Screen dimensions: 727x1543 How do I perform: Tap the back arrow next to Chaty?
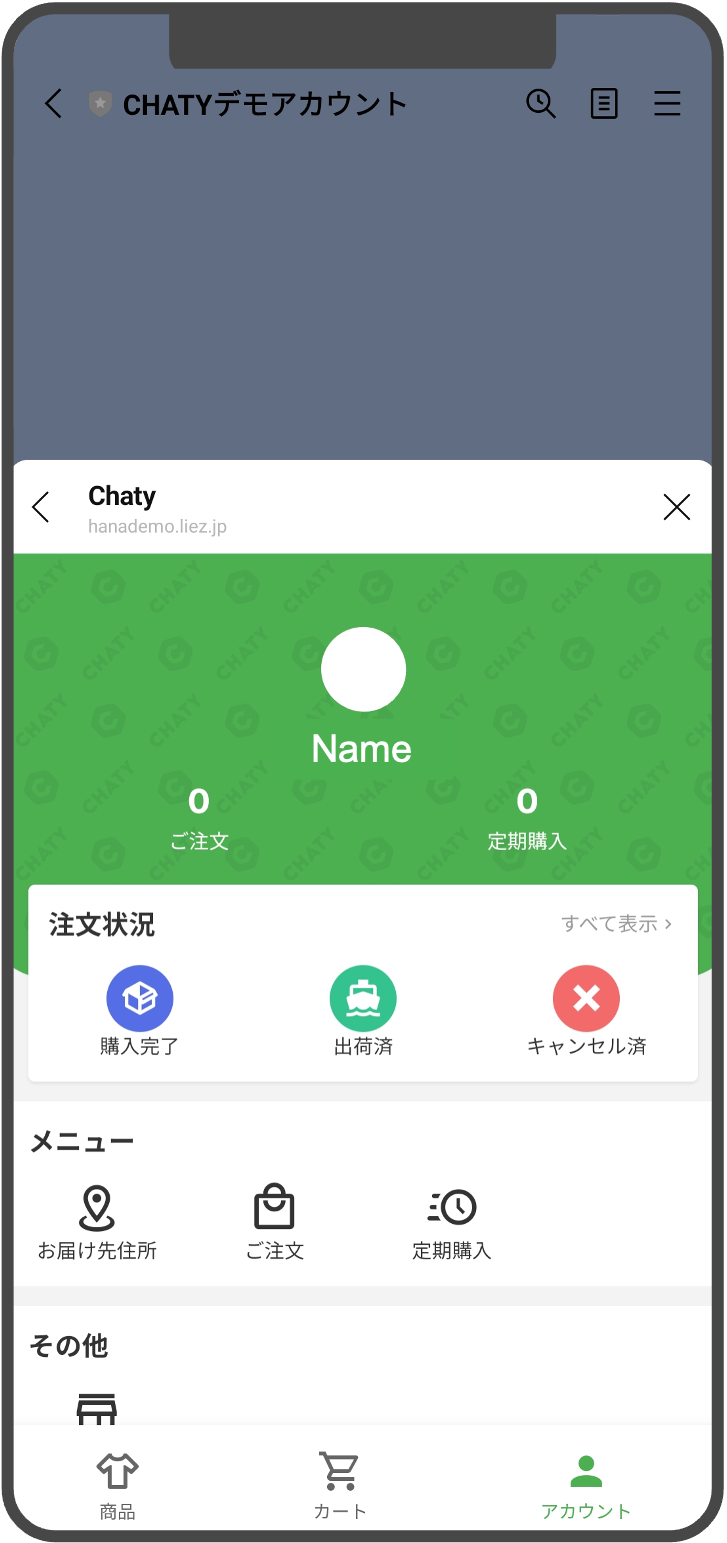[41, 507]
